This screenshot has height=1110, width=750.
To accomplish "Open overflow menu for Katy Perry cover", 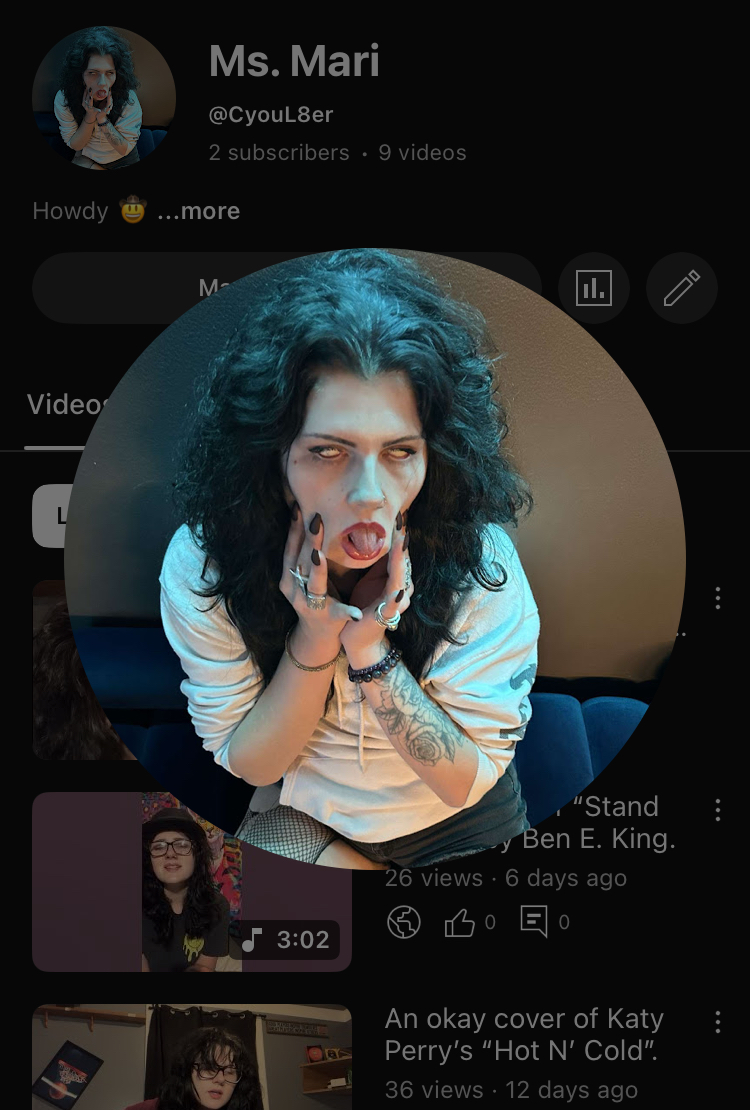I will pos(718,1021).
